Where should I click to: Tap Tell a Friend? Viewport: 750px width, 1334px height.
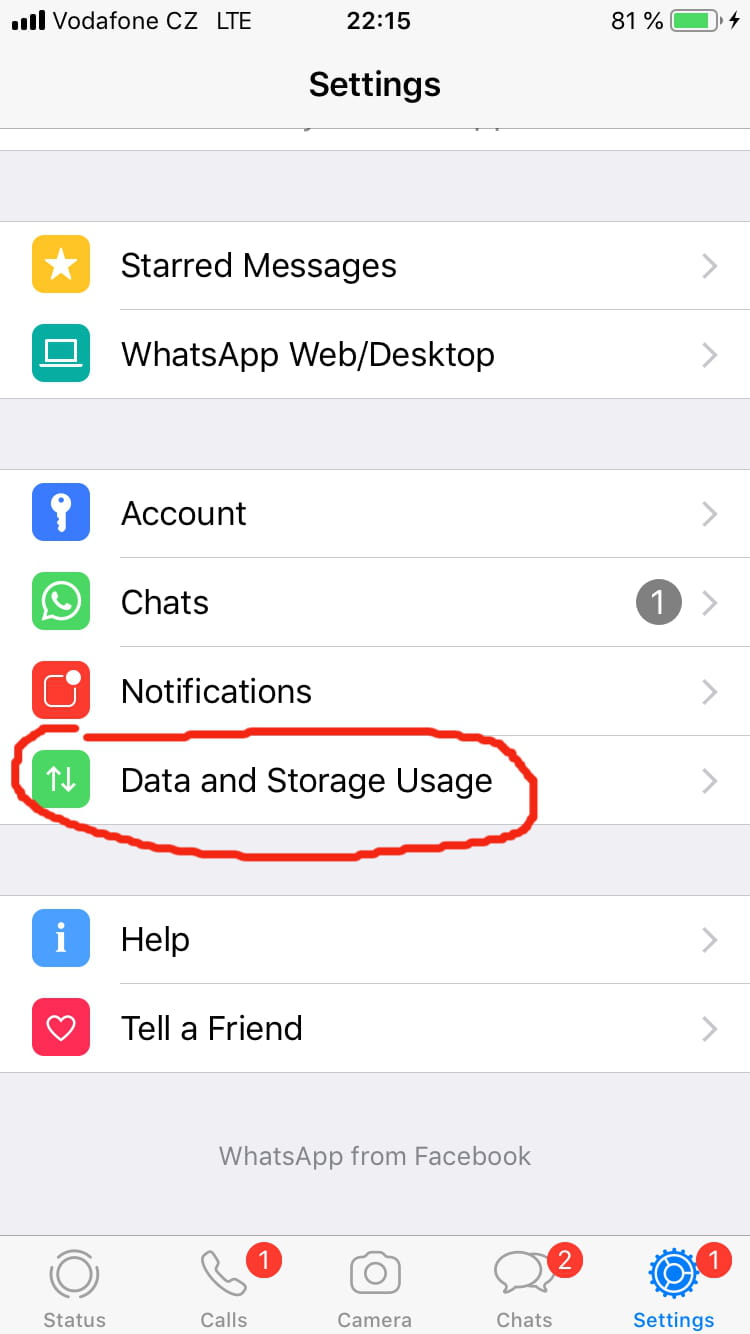point(375,1029)
